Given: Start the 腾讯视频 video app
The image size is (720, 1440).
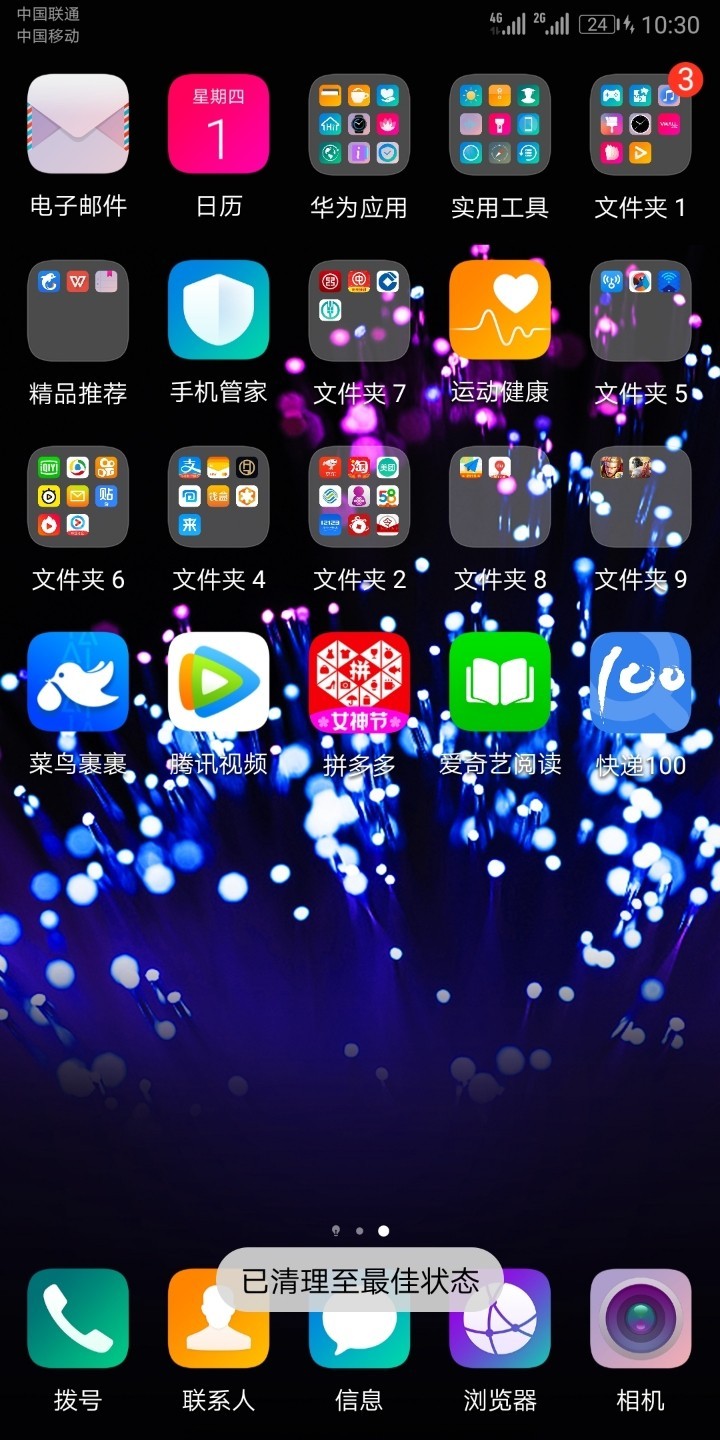Looking at the screenshot, I should coord(218,683).
